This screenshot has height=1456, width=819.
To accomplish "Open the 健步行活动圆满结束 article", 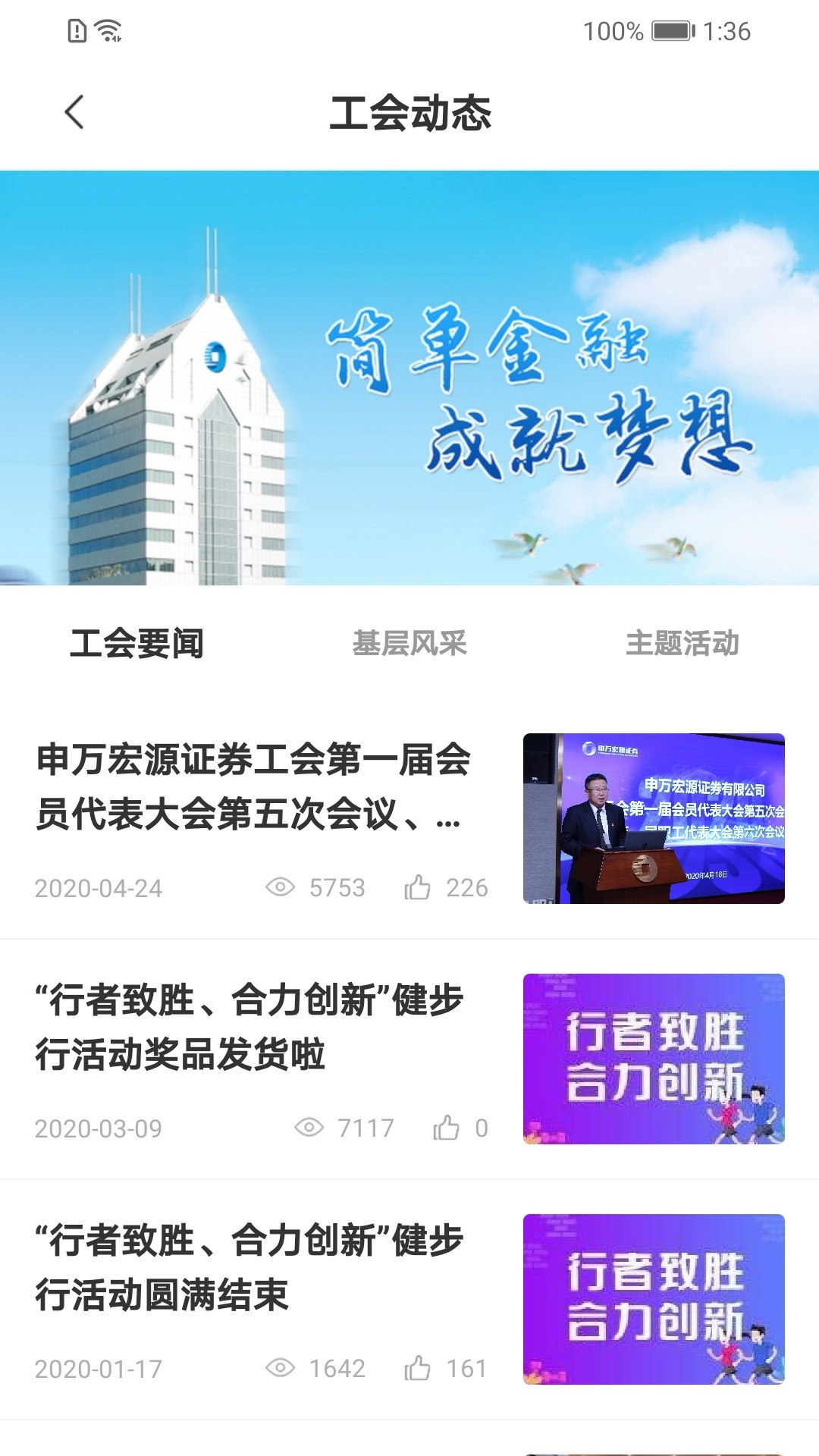I will (250, 1267).
